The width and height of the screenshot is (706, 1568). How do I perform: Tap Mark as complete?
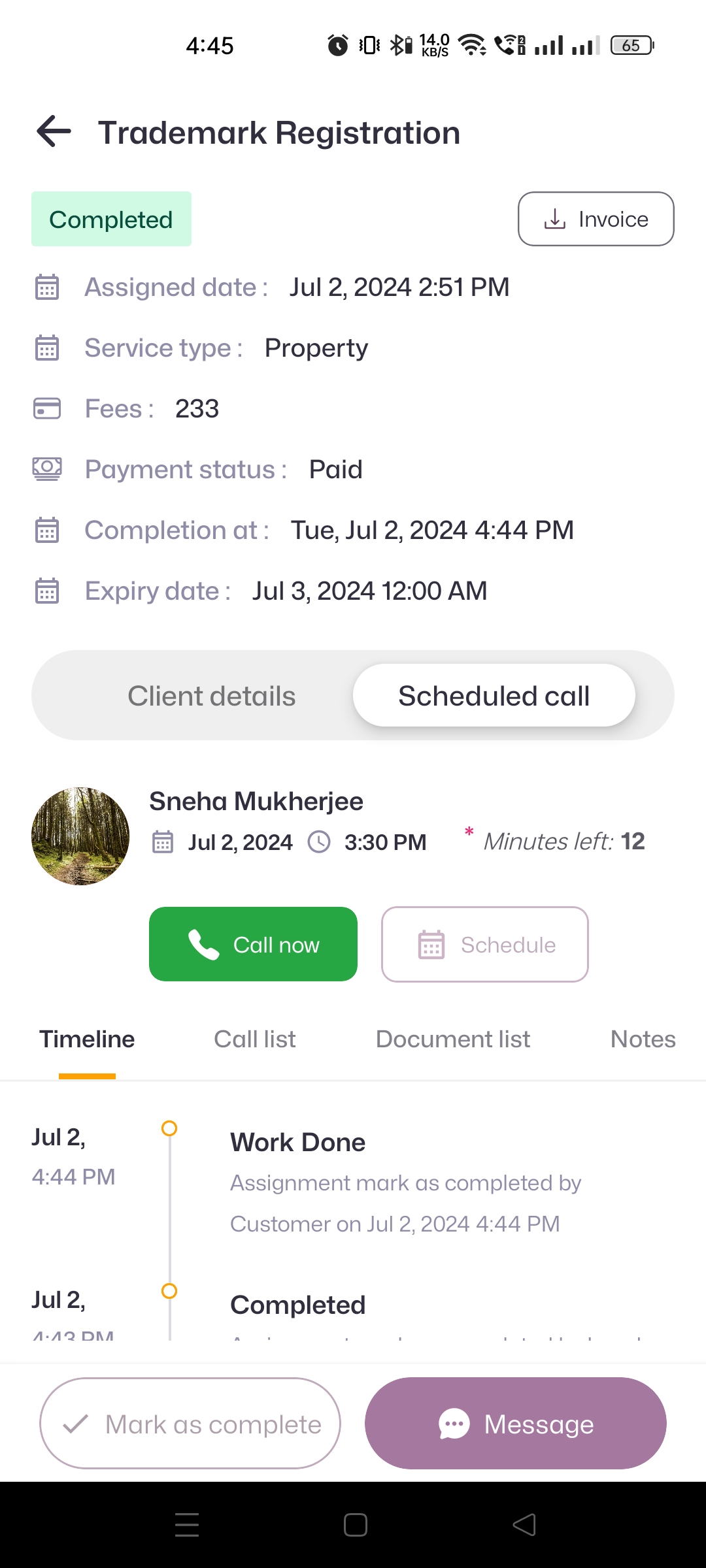[x=190, y=1424]
